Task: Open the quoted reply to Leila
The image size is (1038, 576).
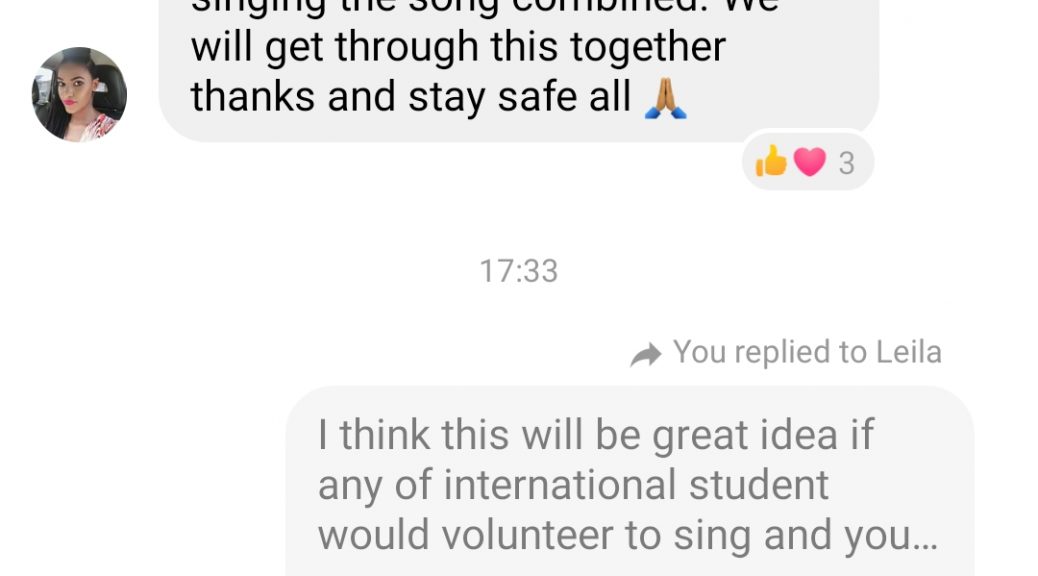Action: [x=628, y=485]
